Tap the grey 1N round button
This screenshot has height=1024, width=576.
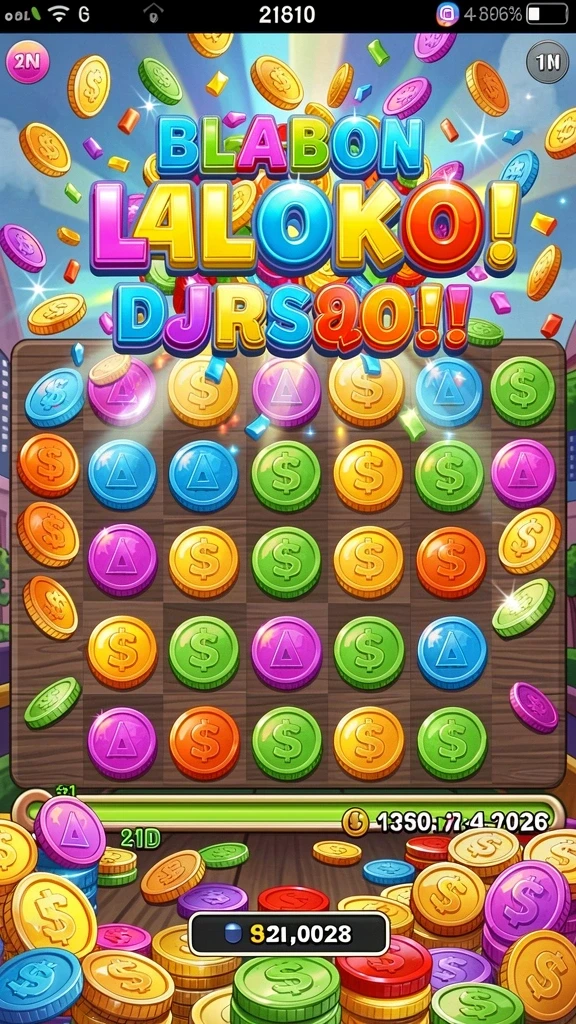click(x=548, y=62)
